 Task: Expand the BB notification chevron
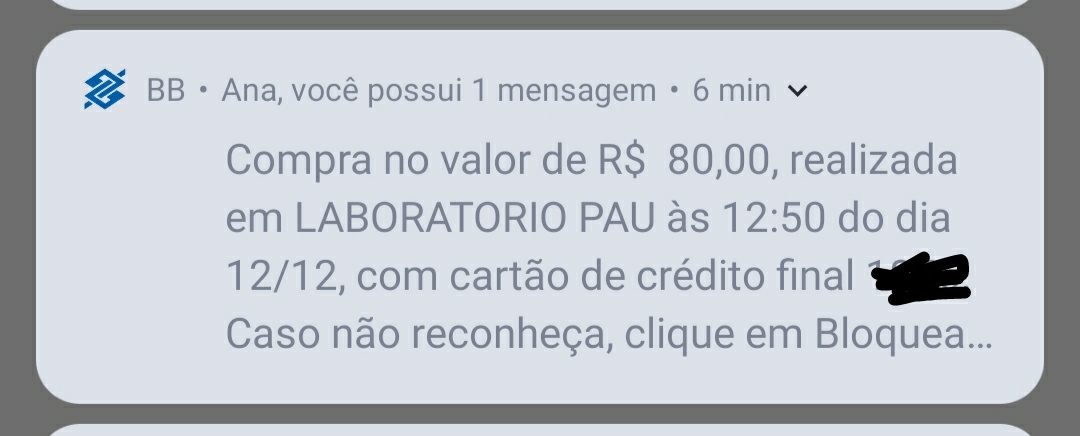797,92
